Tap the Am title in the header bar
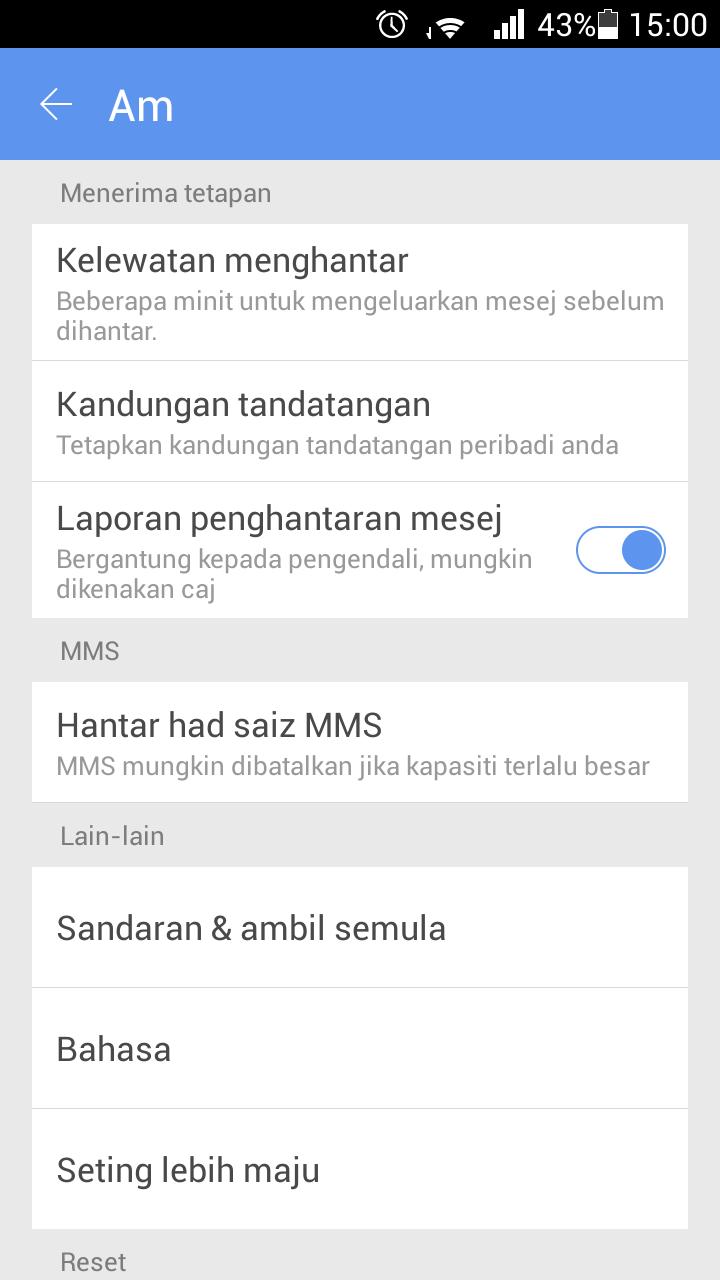This screenshot has height=1280, width=720. (x=141, y=104)
